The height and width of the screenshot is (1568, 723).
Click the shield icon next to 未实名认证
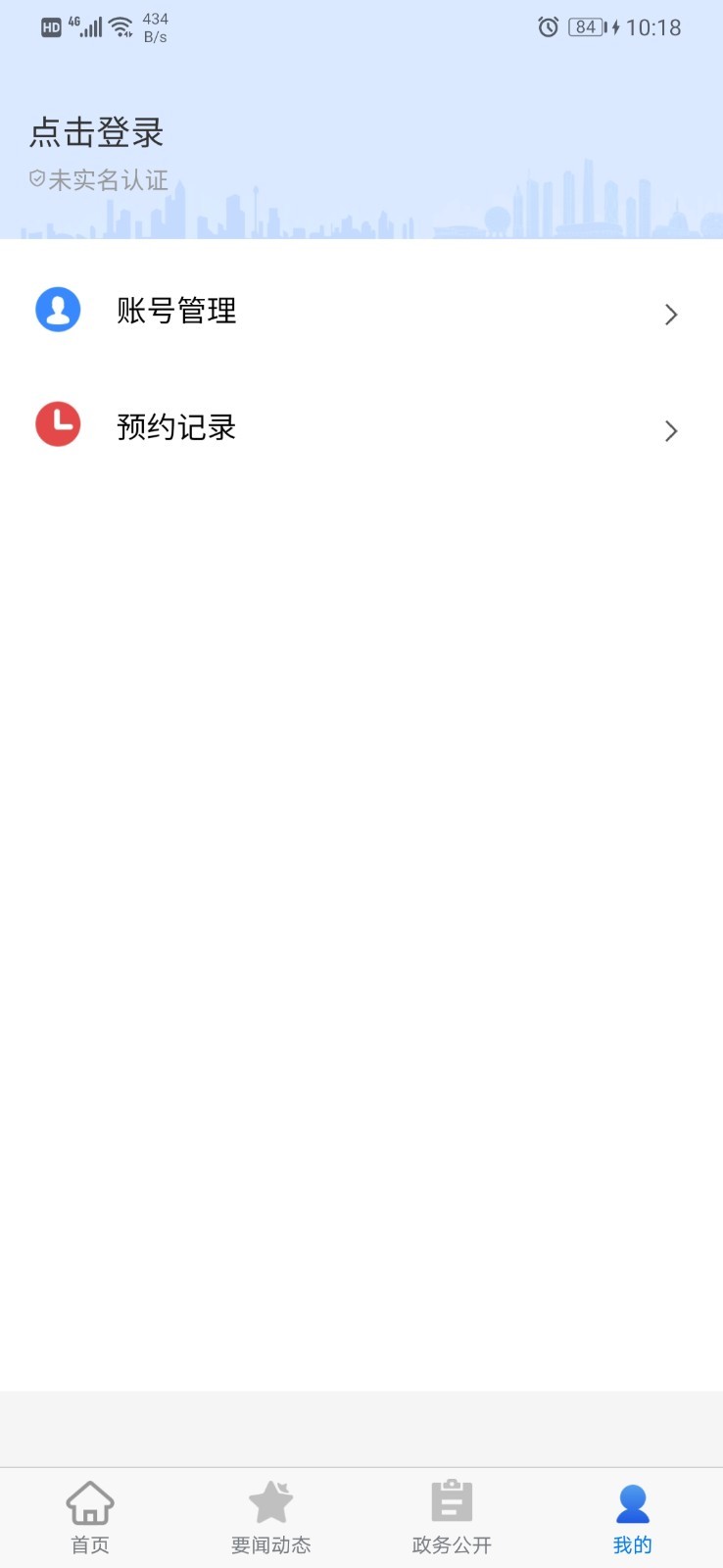[x=37, y=179]
